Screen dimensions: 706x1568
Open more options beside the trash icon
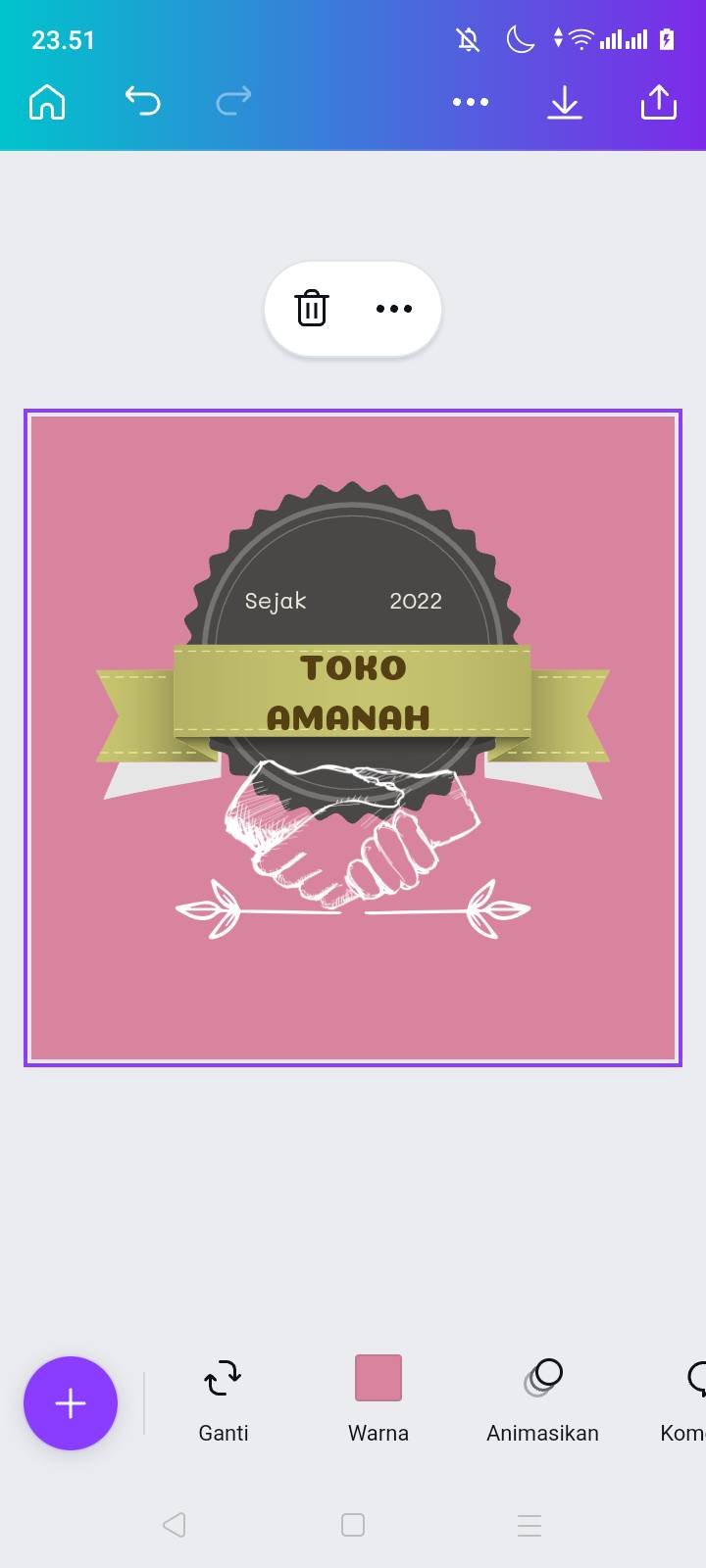click(x=394, y=309)
